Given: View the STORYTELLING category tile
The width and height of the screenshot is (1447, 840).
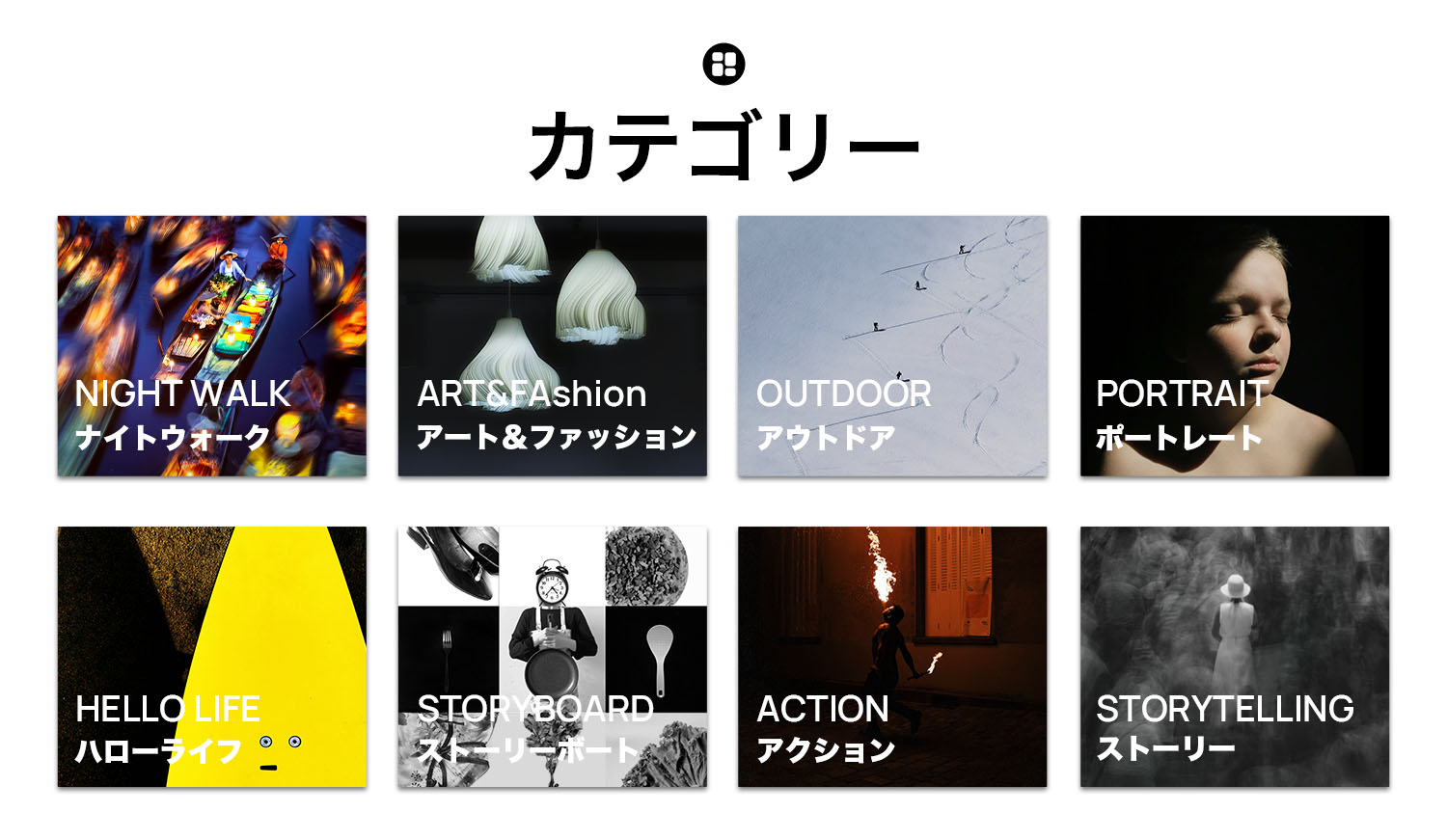Looking at the screenshot, I should point(1234,656).
